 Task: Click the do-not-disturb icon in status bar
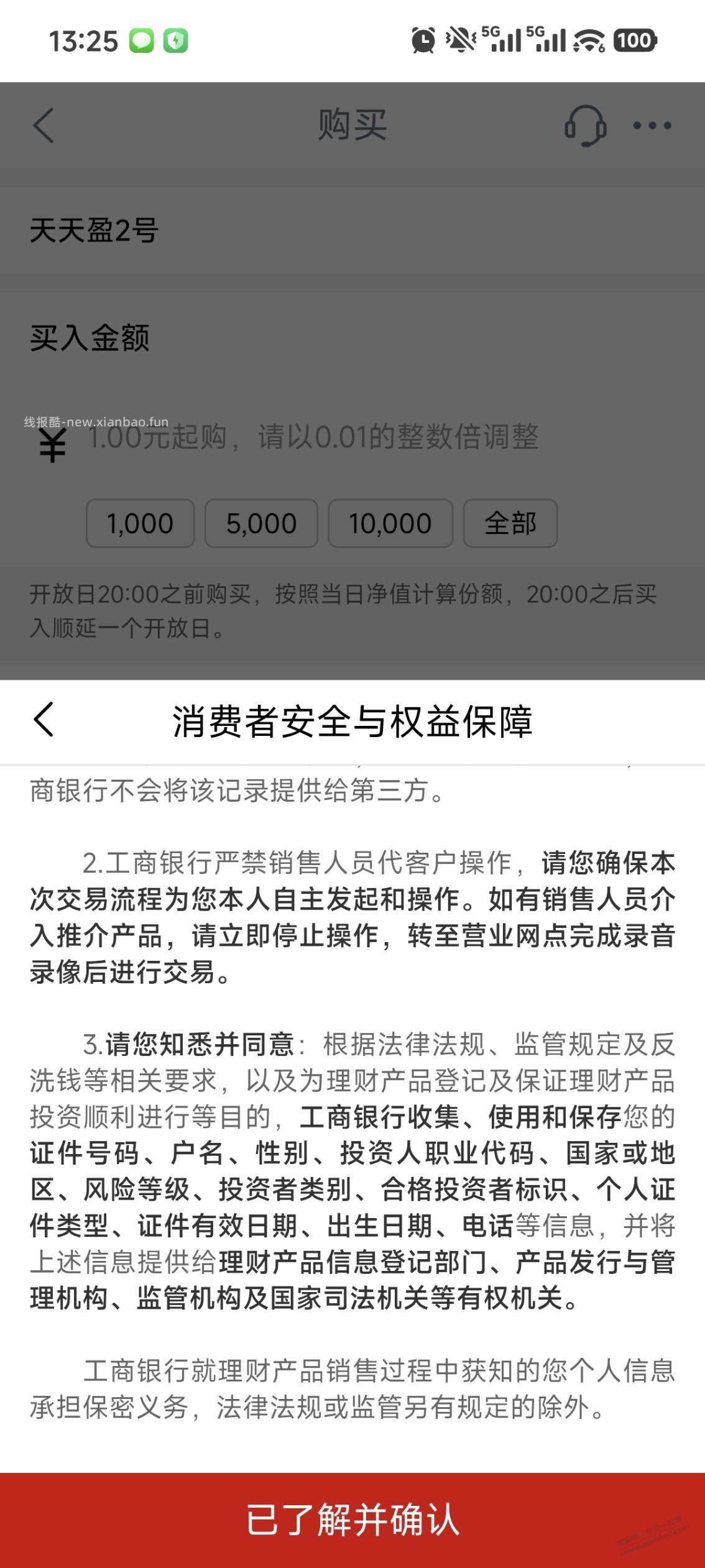[458, 41]
